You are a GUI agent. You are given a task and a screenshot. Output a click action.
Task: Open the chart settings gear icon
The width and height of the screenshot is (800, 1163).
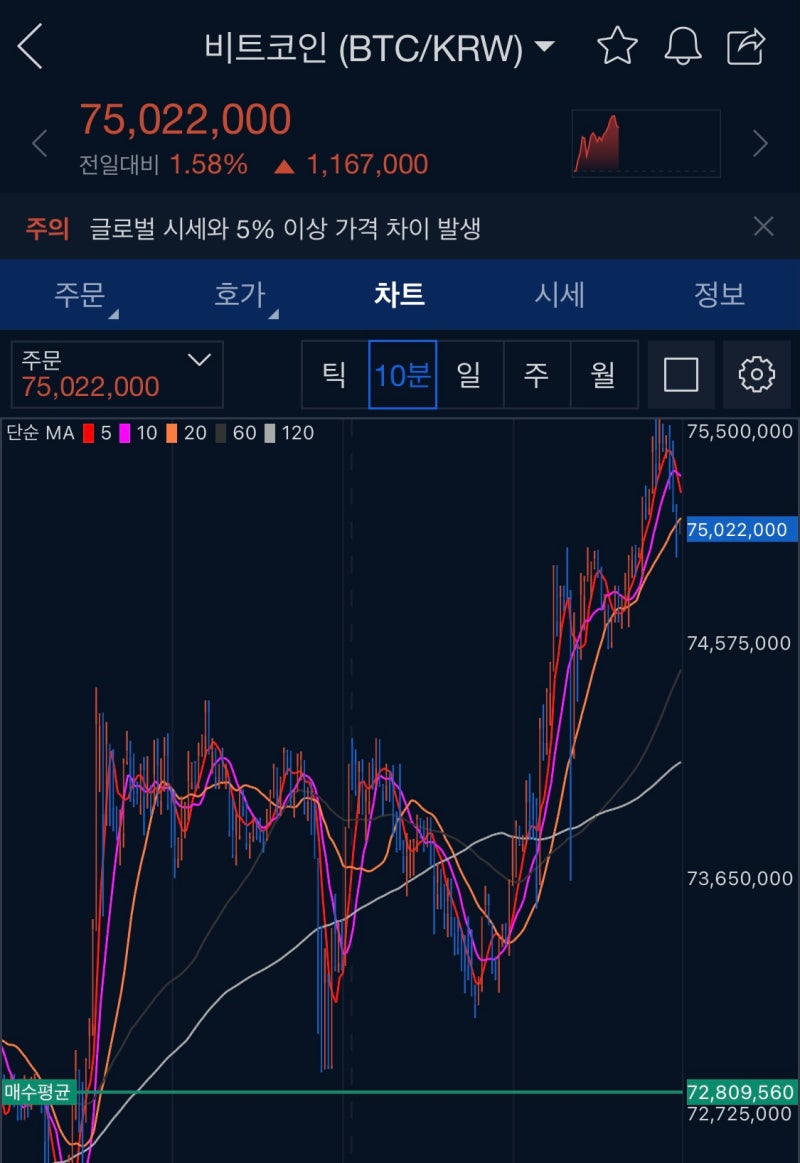pyautogui.click(x=757, y=375)
